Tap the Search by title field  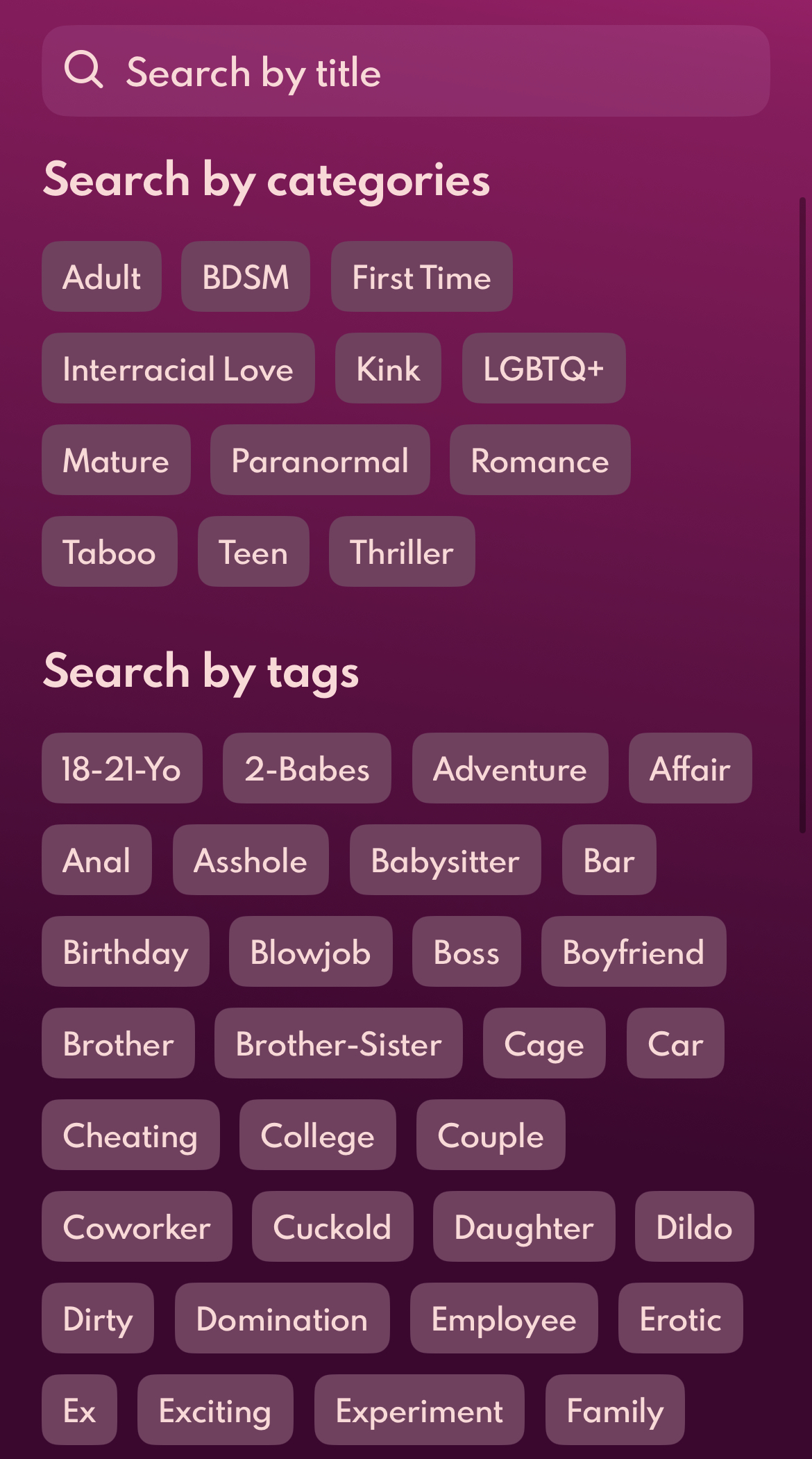pos(406,71)
